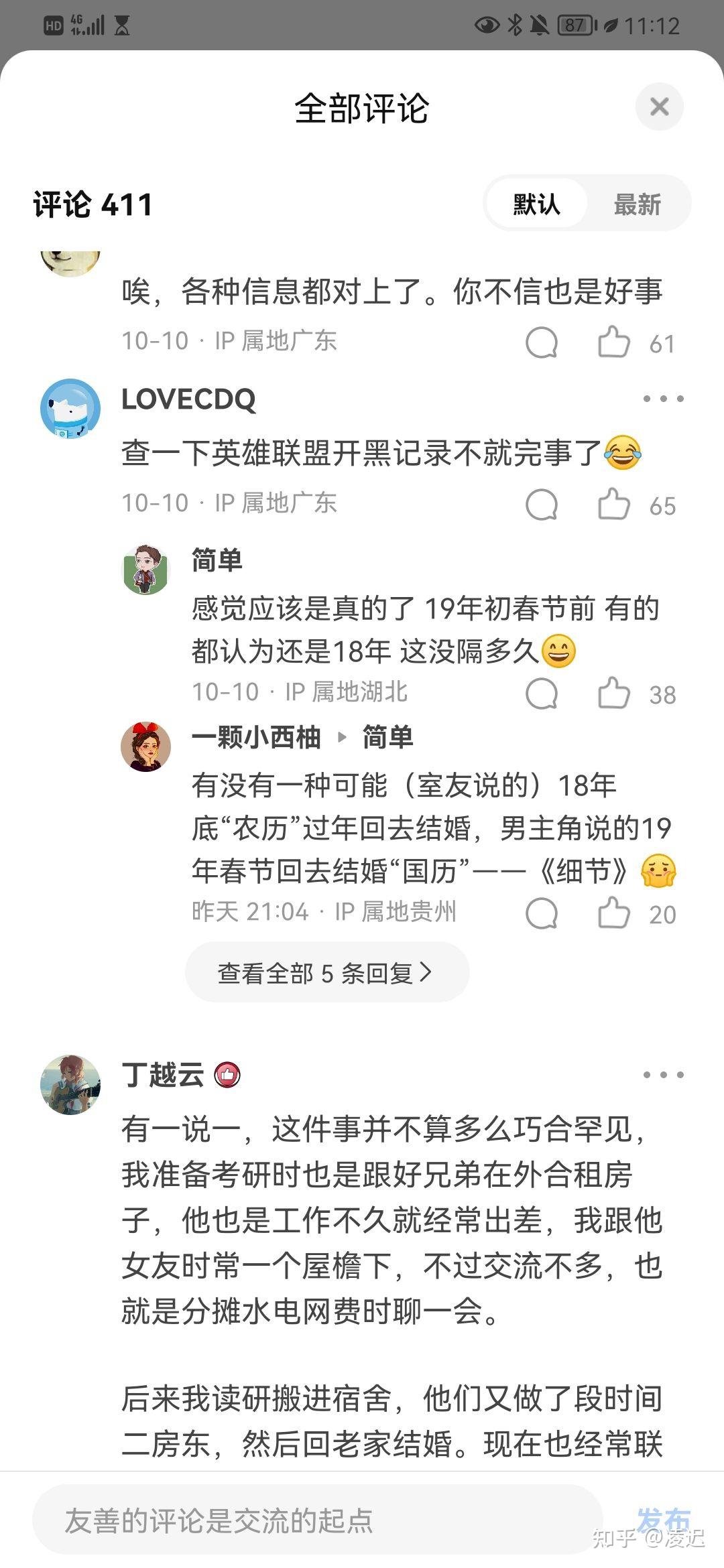Like LOVECDQ's comment

click(x=613, y=504)
